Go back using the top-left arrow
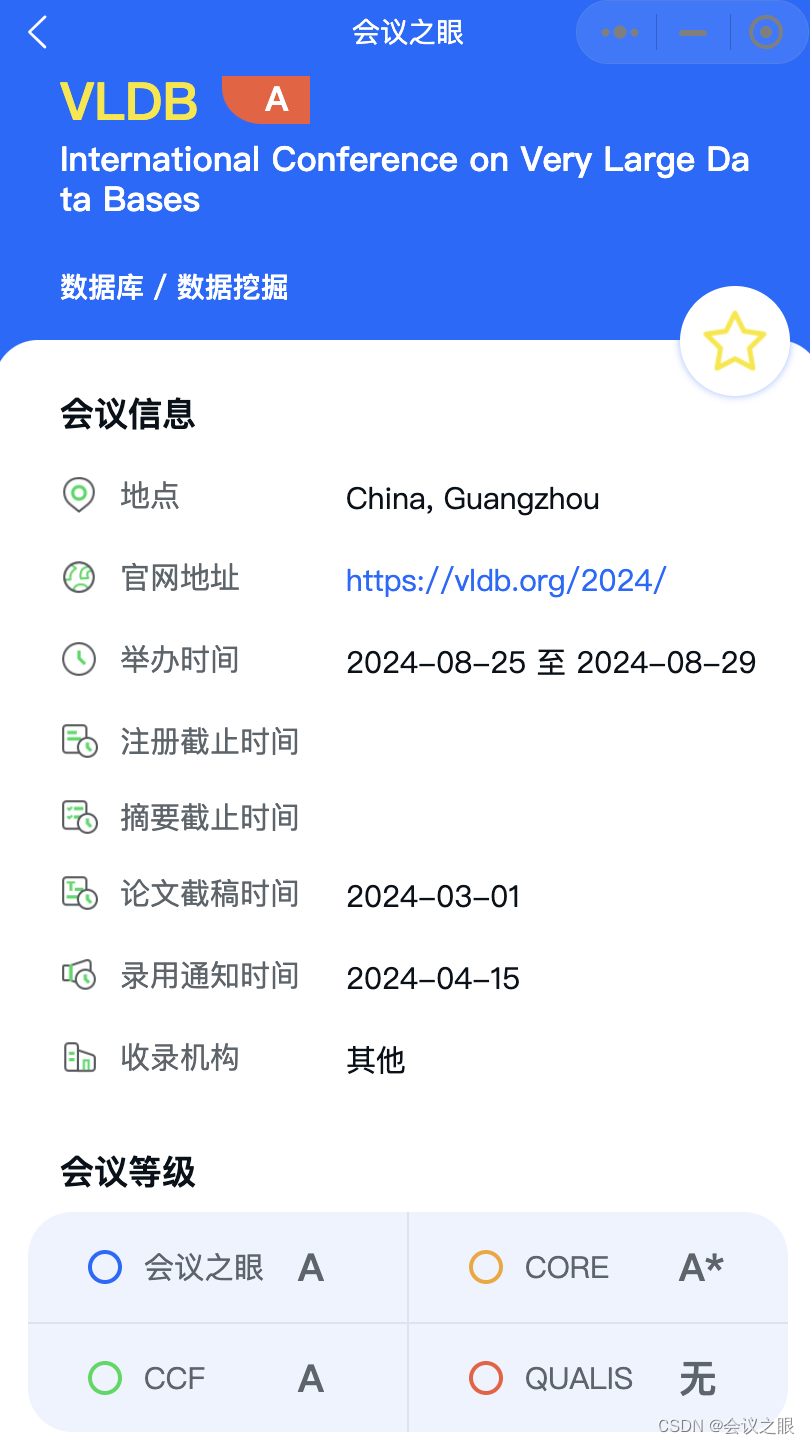This screenshot has height=1444, width=810. (38, 33)
